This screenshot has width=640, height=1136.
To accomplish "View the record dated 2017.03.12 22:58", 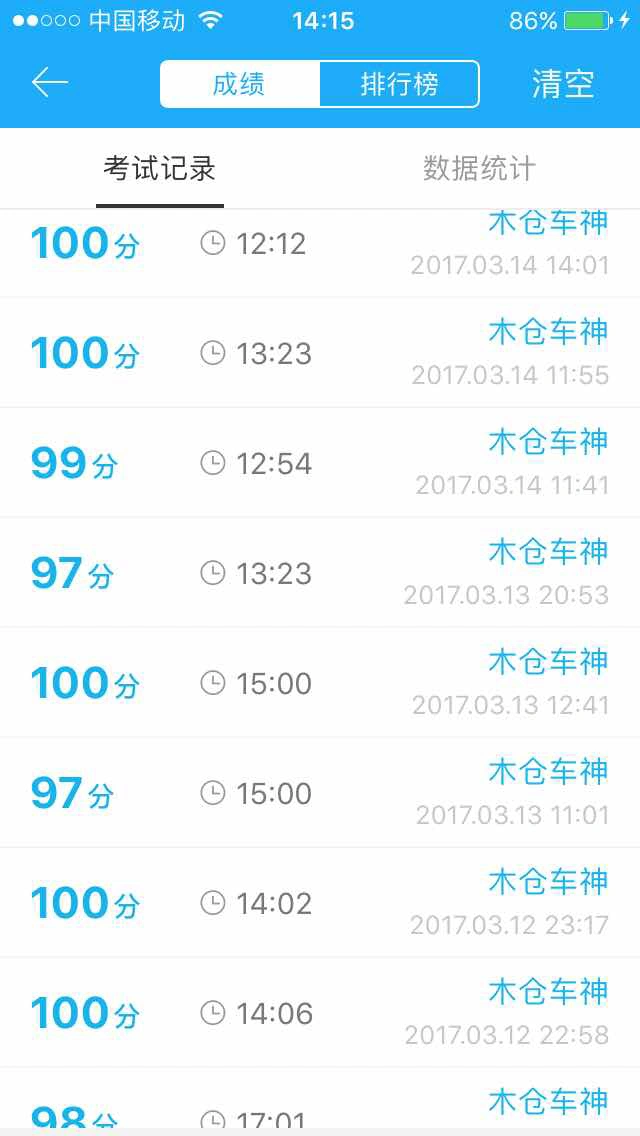I will click(320, 1014).
